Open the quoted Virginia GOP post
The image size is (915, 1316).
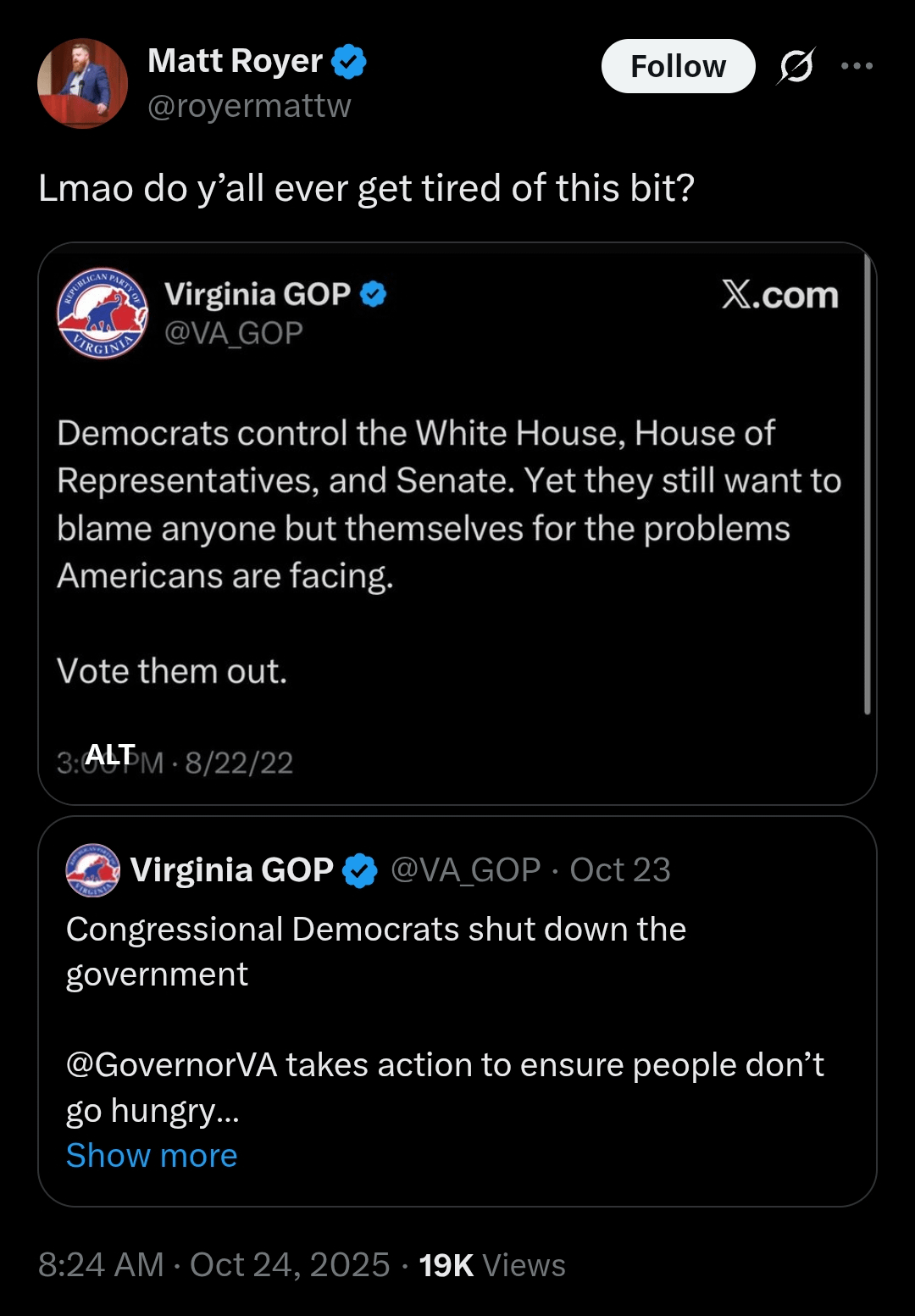[x=457, y=1017]
